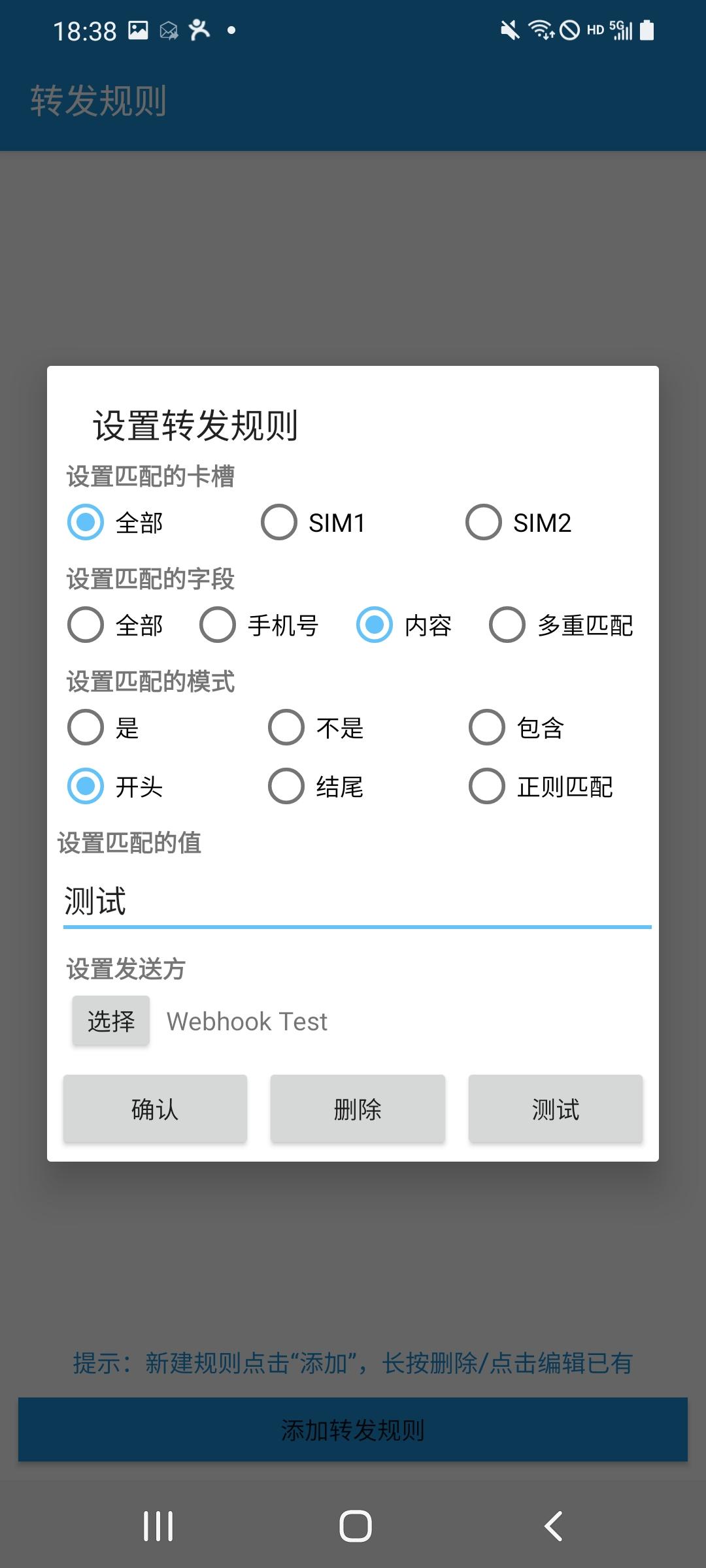Viewport: 706px width, 1568px height.
Task: Select the 正则匹配 match mode option
Action: (x=487, y=787)
